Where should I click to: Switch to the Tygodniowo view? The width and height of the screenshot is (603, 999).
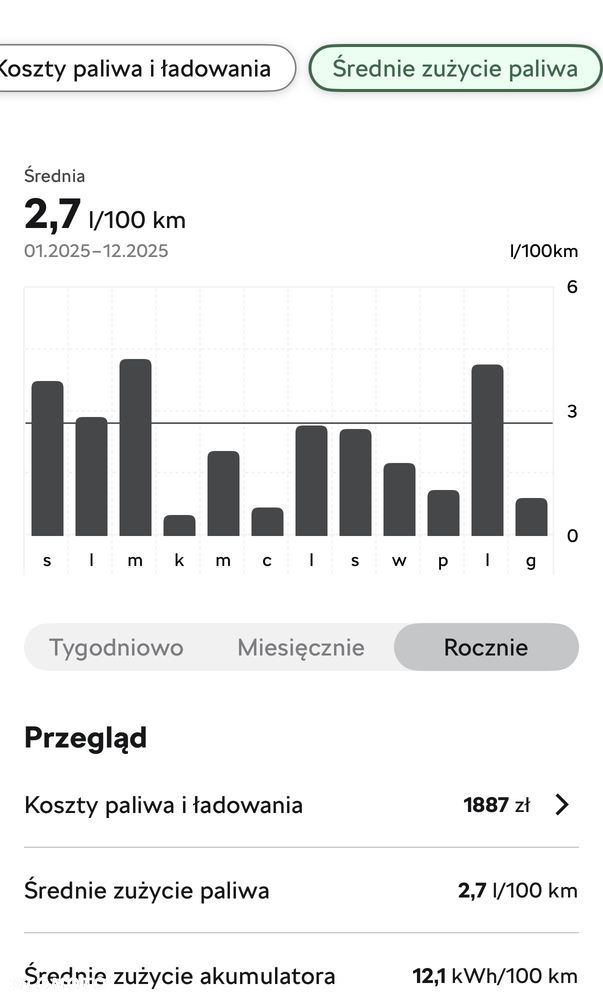[x=116, y=647]
